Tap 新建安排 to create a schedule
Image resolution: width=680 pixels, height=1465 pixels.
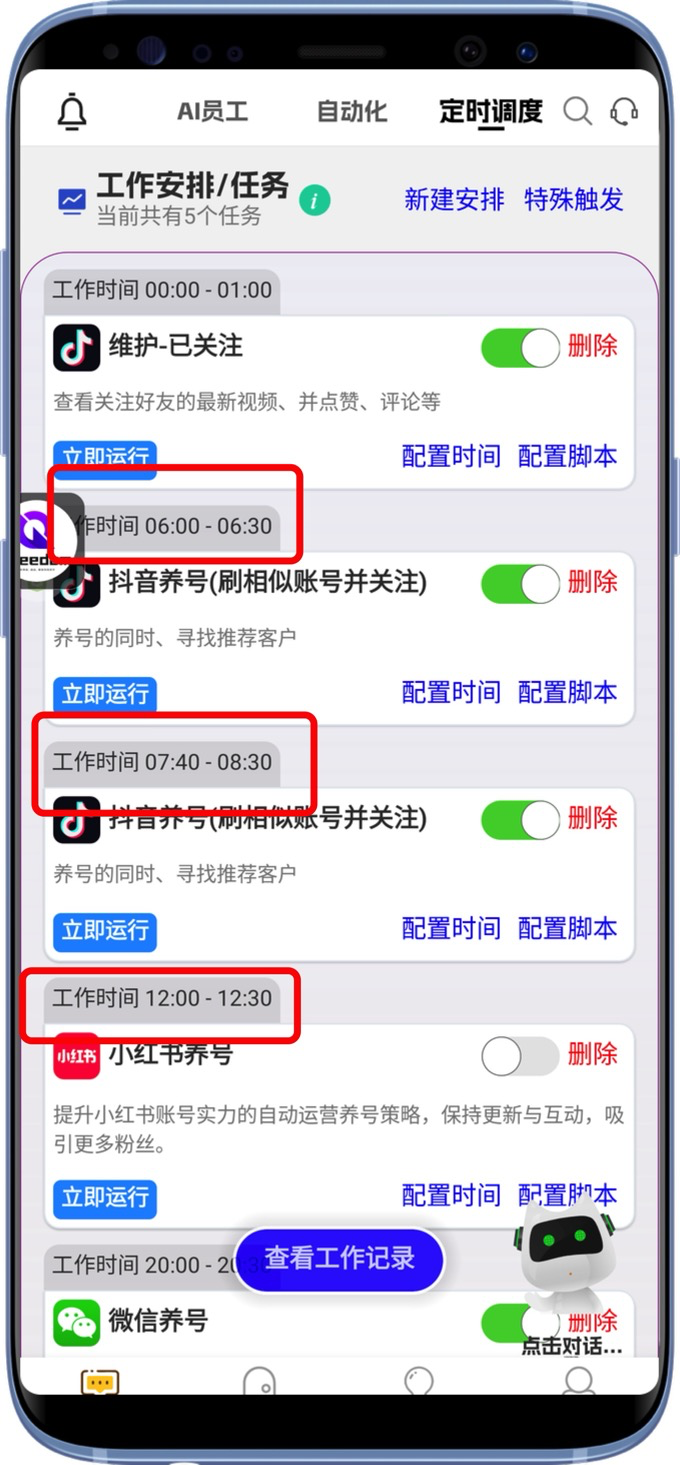[454, 199]
